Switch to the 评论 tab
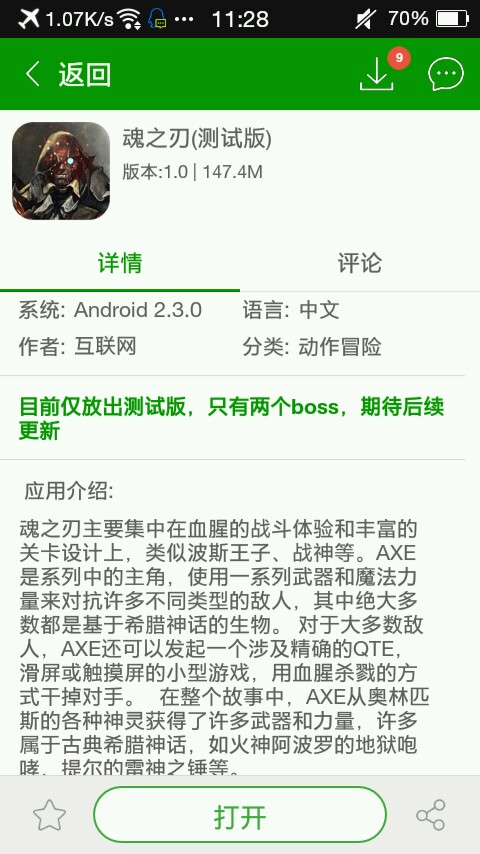This screenshot has width=480, height=854. pyautogui.click(x=360, y=264)
